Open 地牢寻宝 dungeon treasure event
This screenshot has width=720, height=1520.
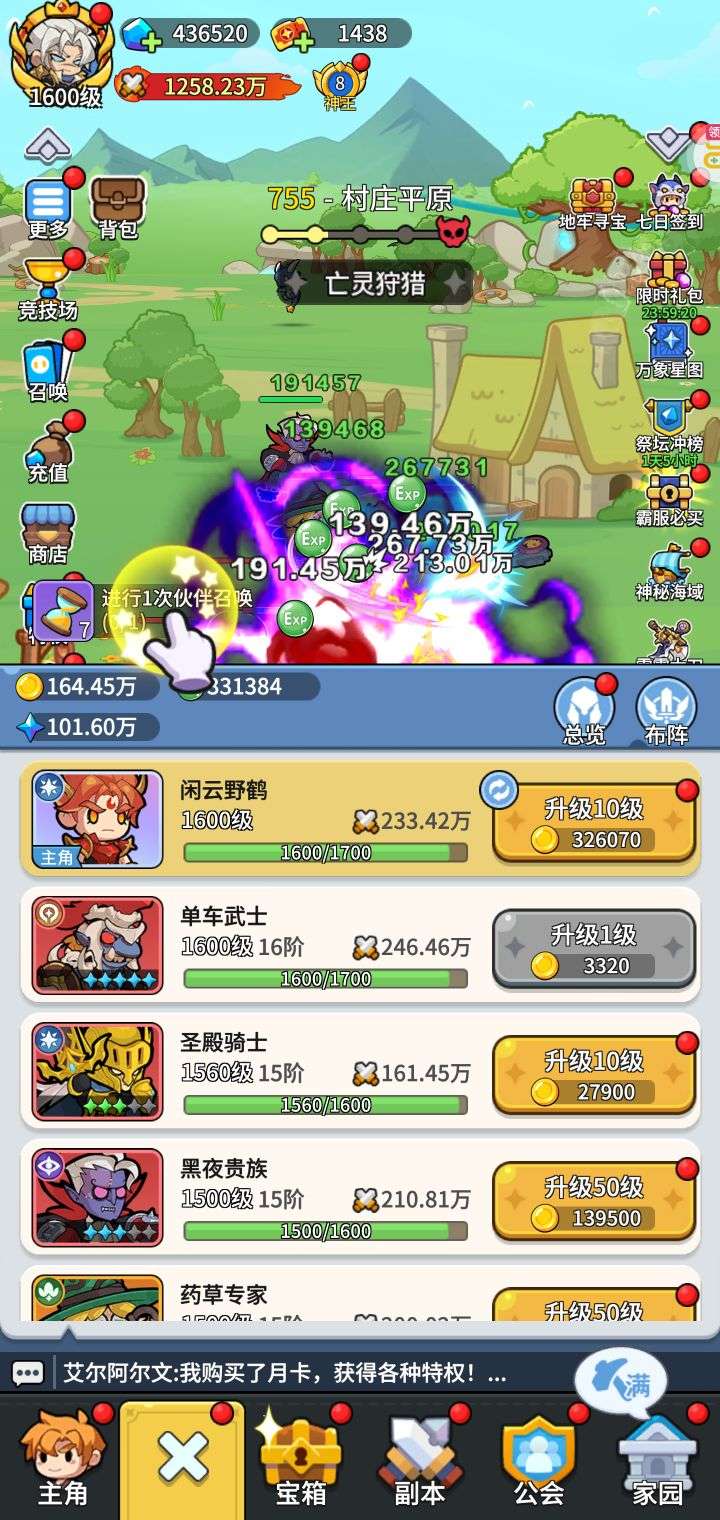[x=592, y=203]
